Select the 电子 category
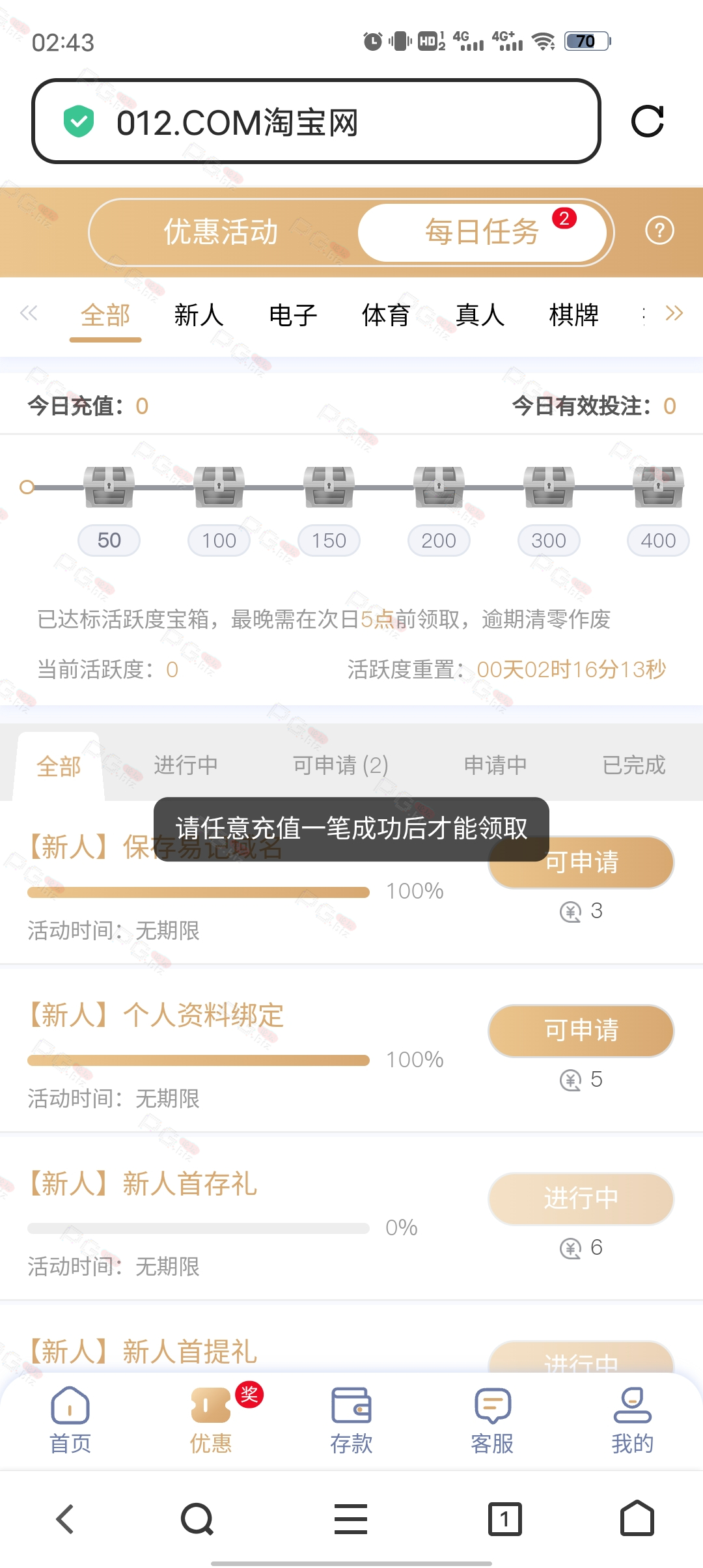 pos(293,315)
